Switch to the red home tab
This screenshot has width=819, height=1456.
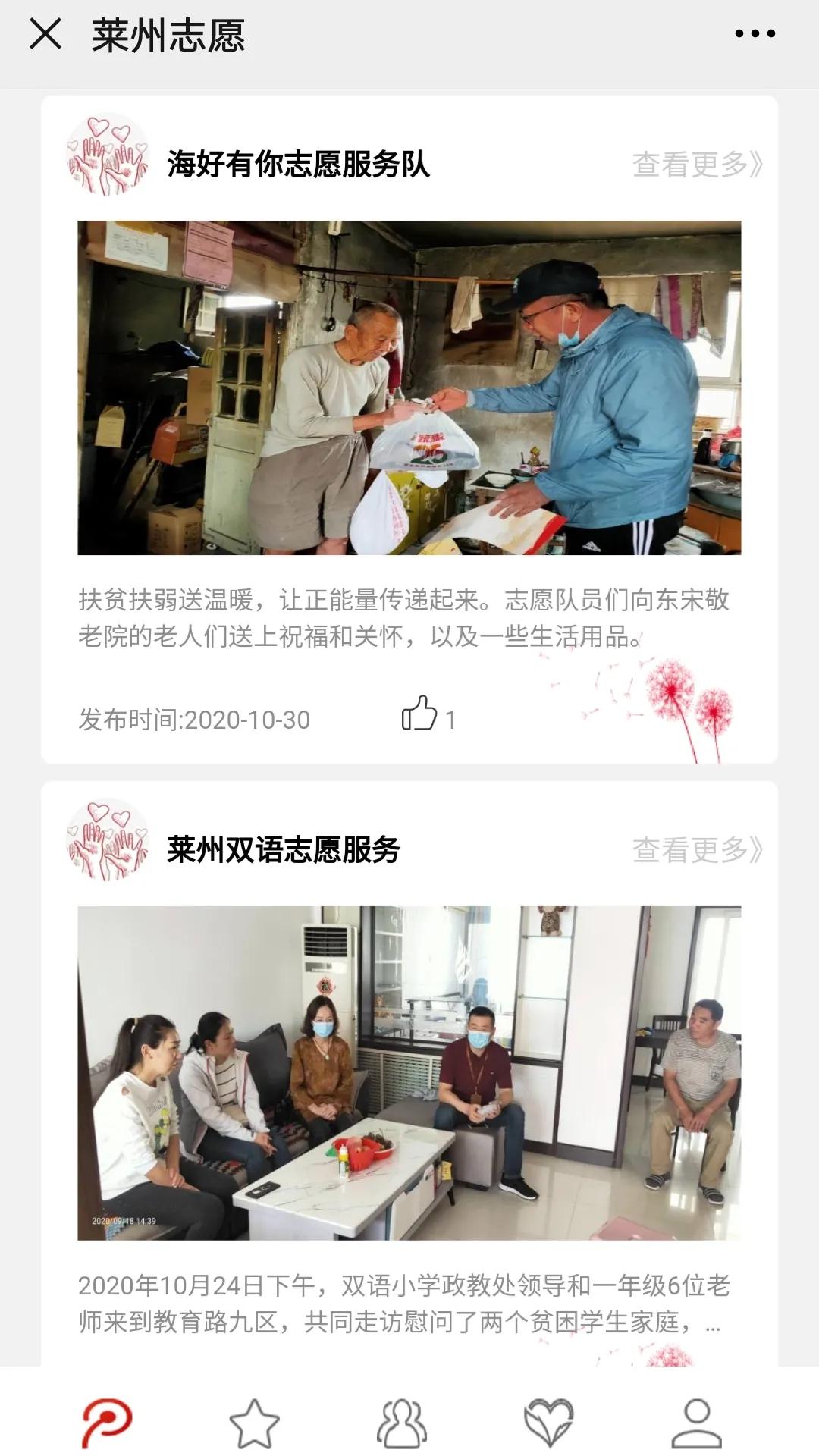[x=106, y=1423]
